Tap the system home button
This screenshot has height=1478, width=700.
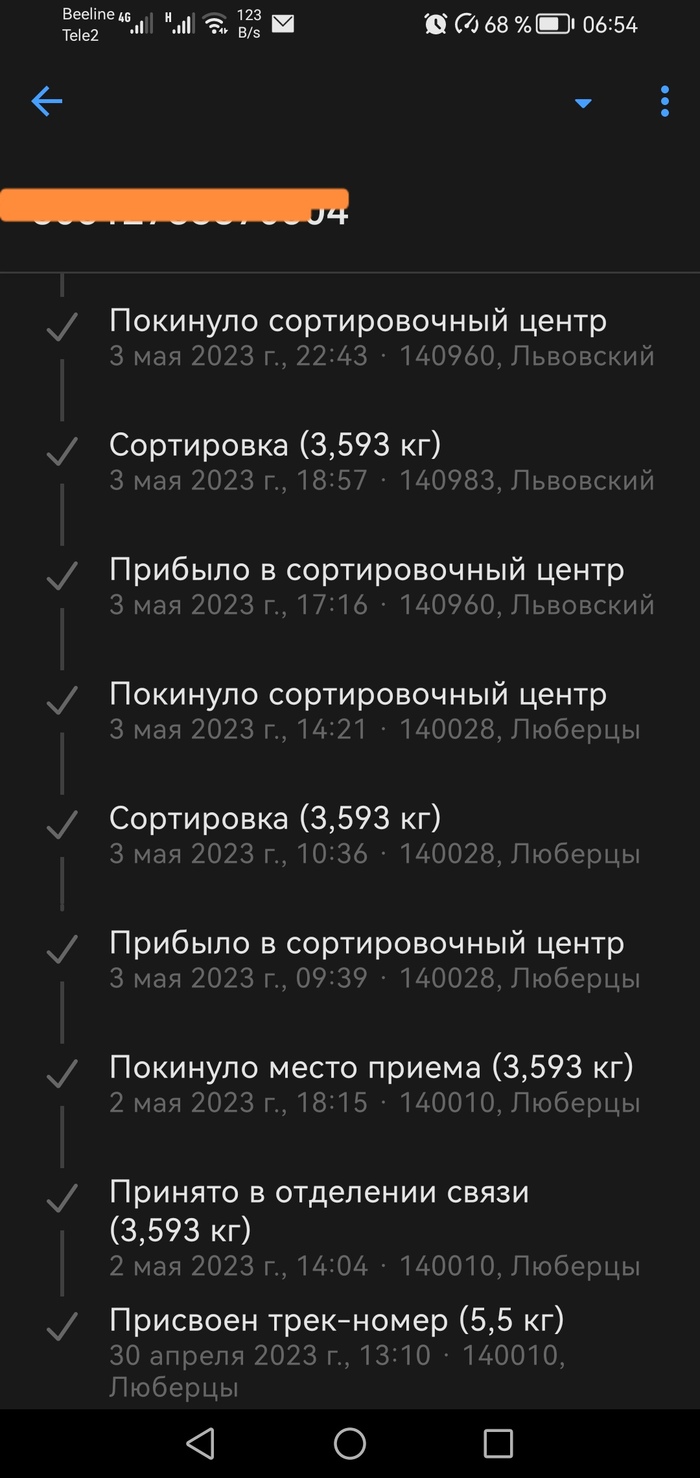pyautogui.click(x=350, y=1443)
